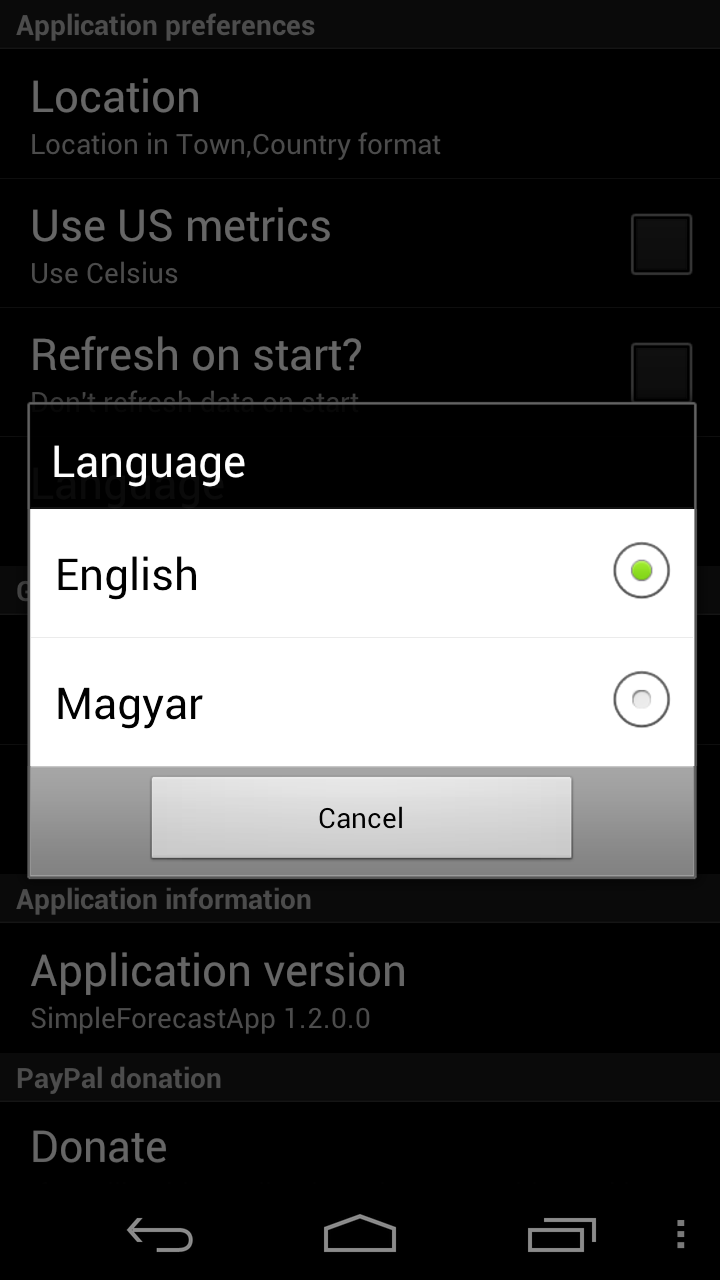The height and width of the screenshot is (1280, 720).
Task: Cancel the Language dialog
Action: pyautogui.click(x=361, y=818)
